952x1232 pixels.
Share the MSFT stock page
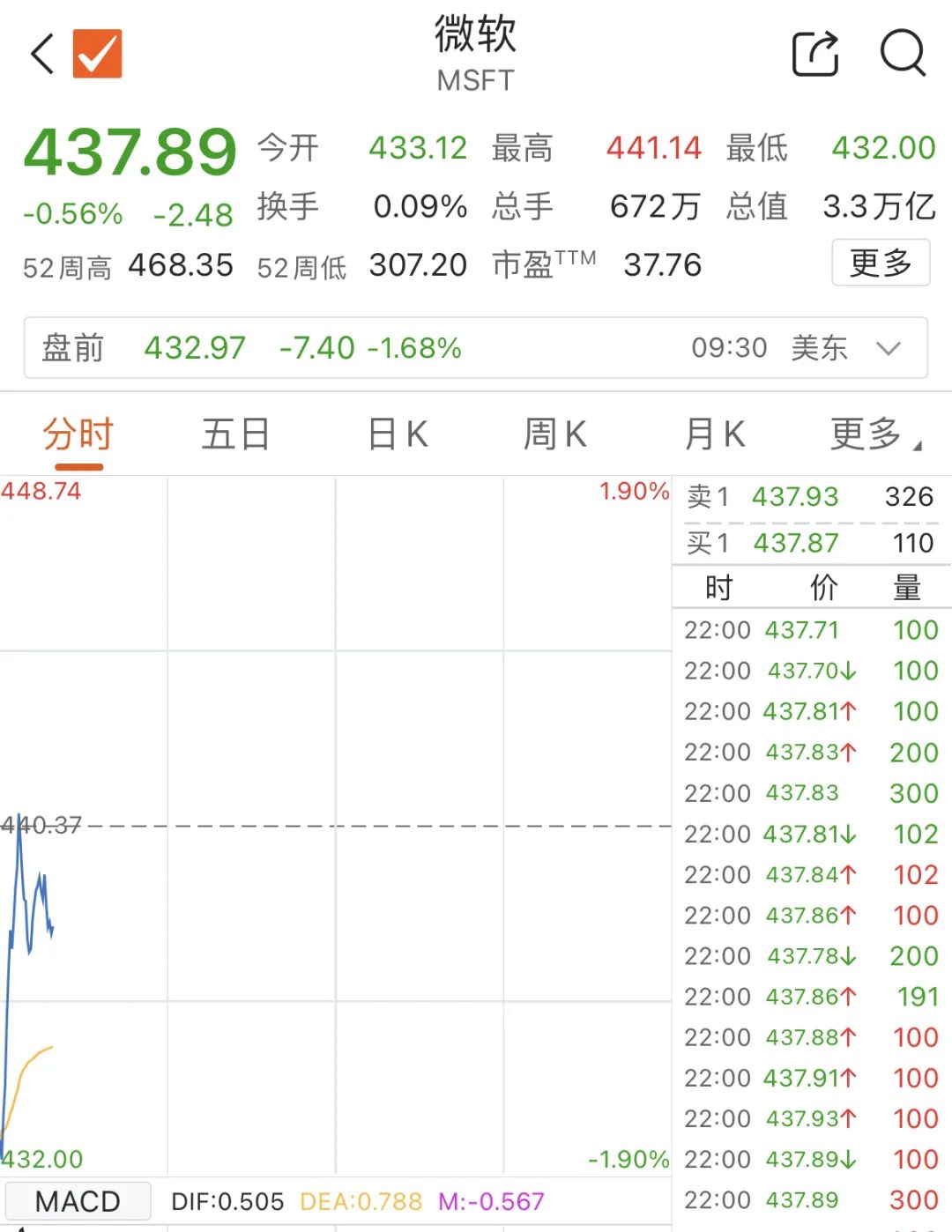[x=815, y=54]
